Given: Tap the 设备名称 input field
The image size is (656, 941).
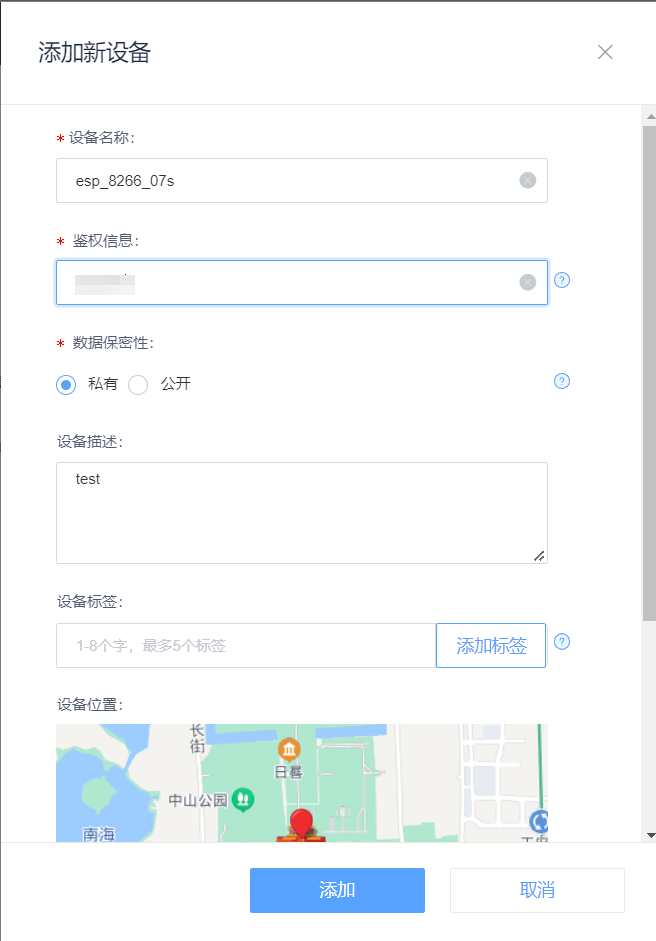Looking at the screenshot, I should click(x=290, y=181).
